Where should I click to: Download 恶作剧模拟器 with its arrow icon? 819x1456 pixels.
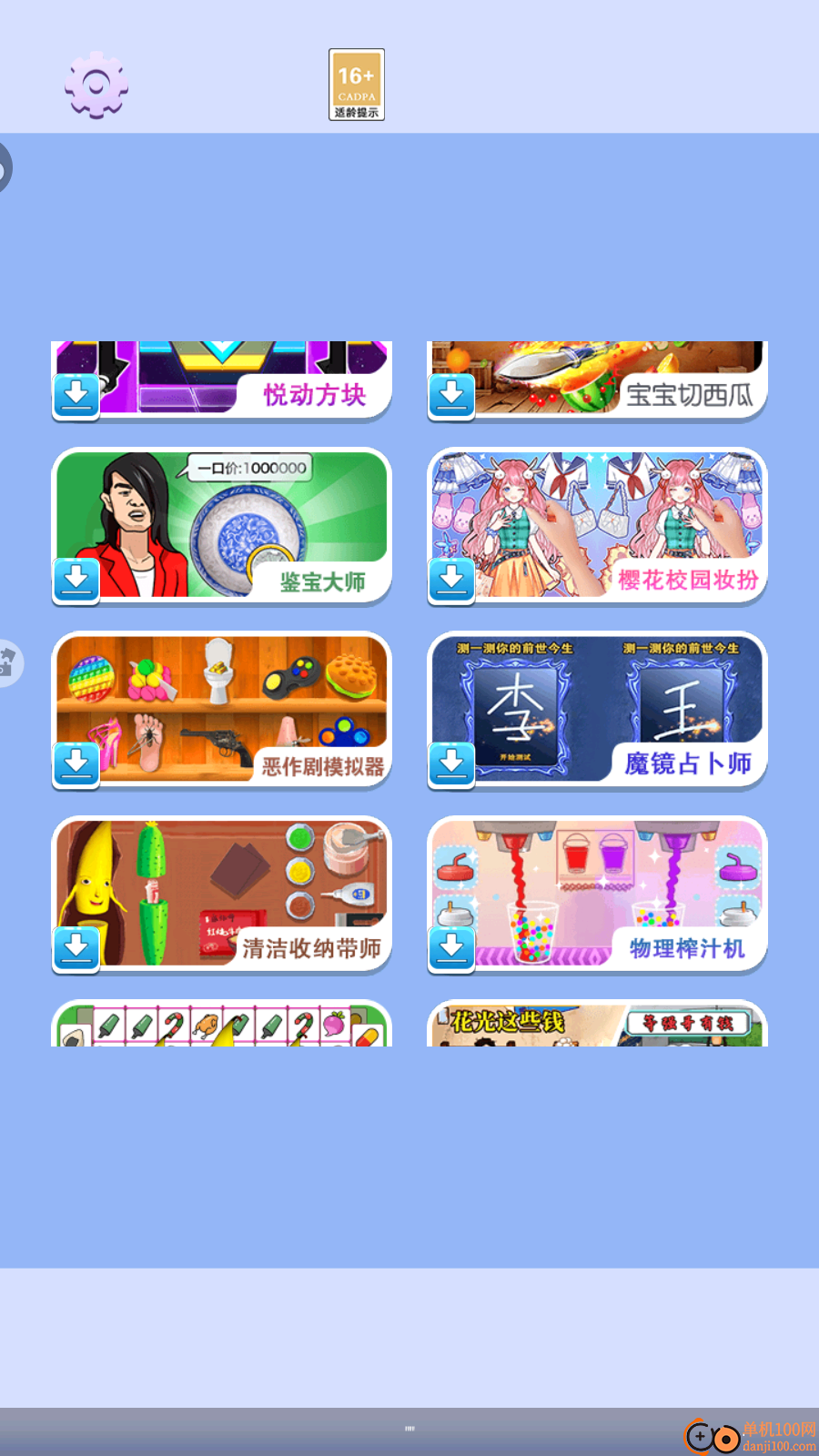click(x=76, y=764)
